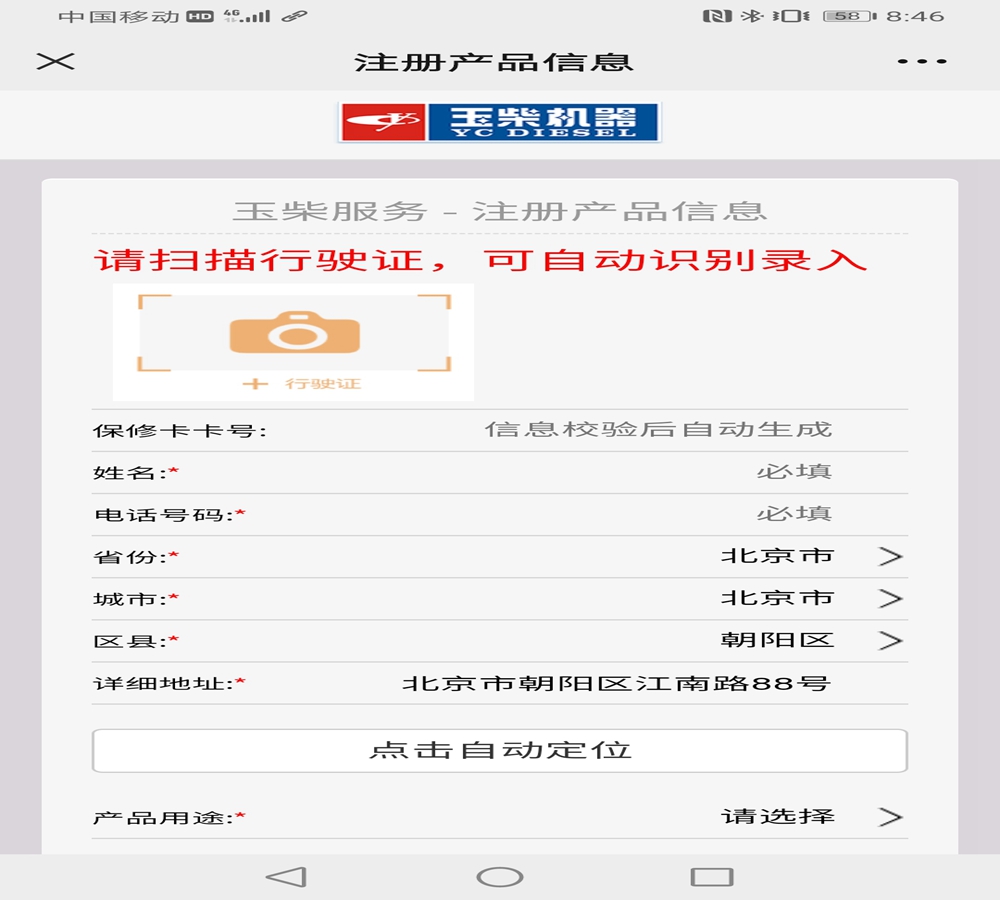Screen dimensions: 1000x900
Task: Tap the camera tile to scan 行驶证
Action: tap(293, 342)
